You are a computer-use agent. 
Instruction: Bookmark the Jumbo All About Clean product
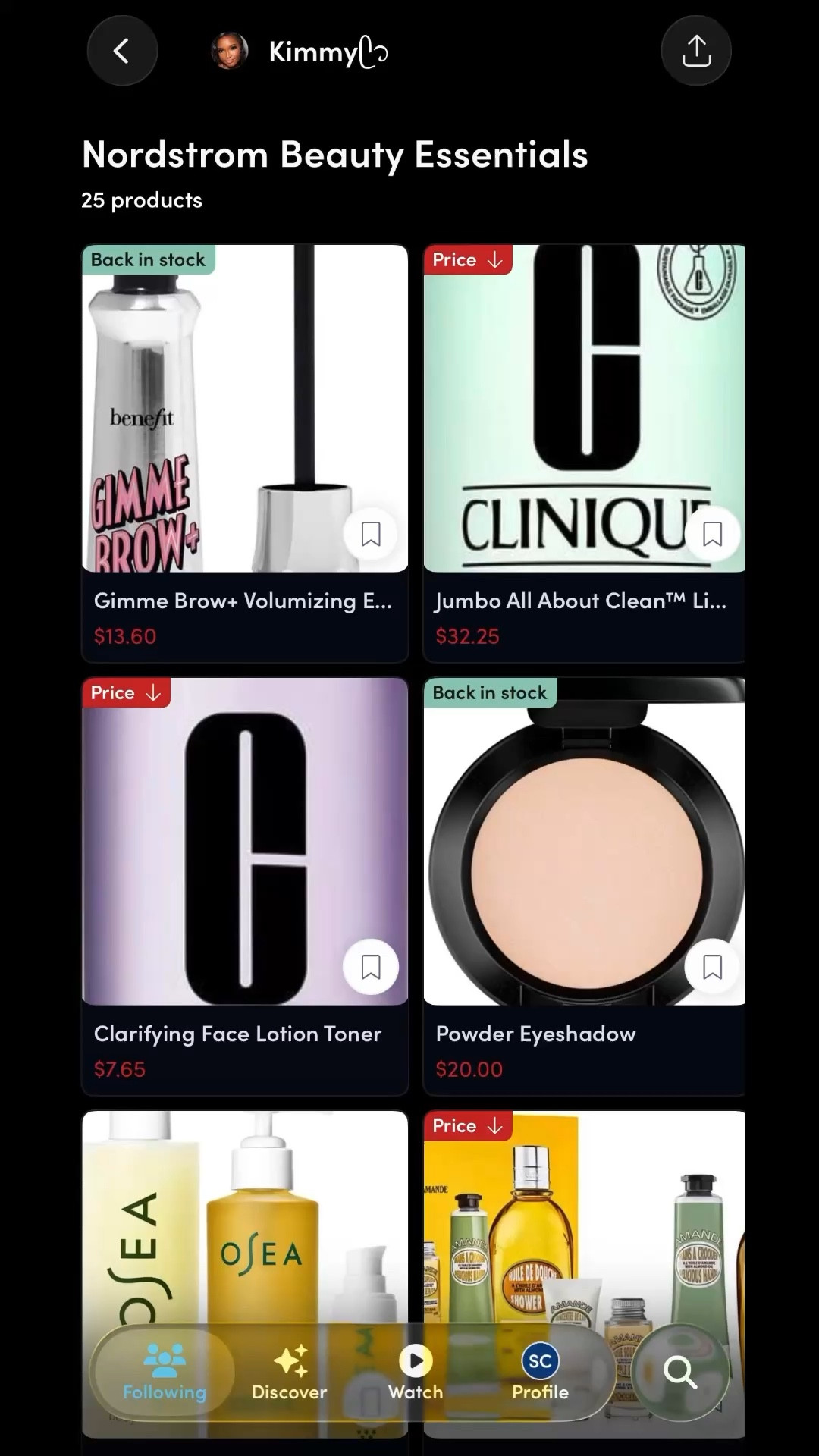click(711, 535)
